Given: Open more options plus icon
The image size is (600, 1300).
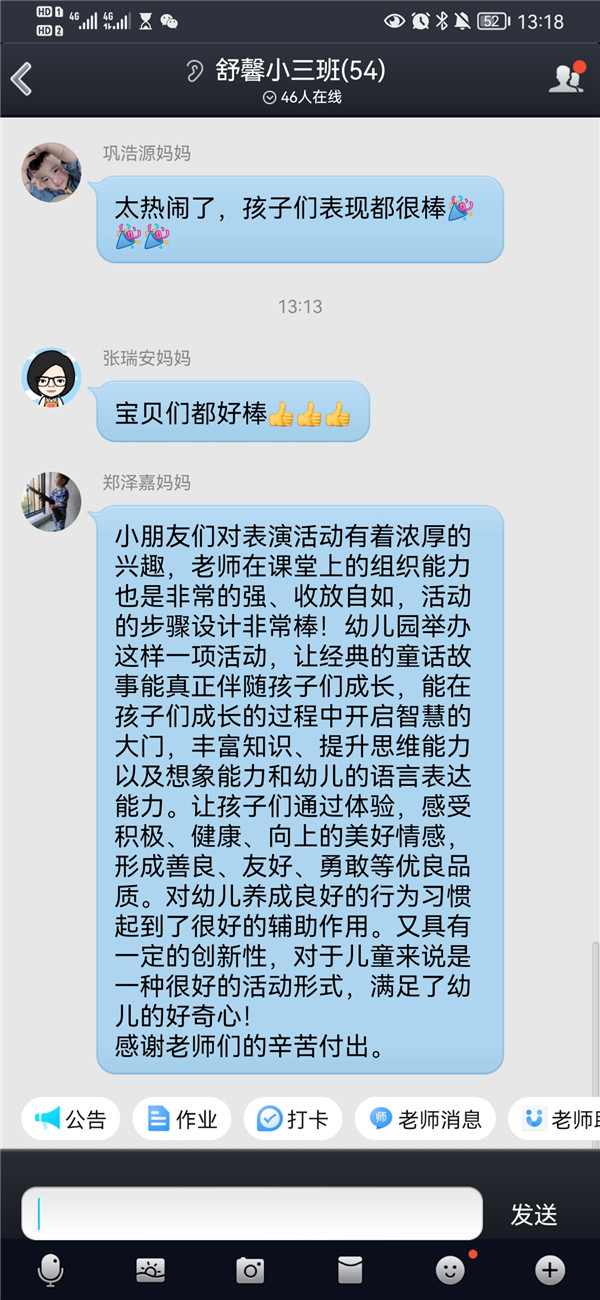Looking at the screenshot, I should point(550,1270).
